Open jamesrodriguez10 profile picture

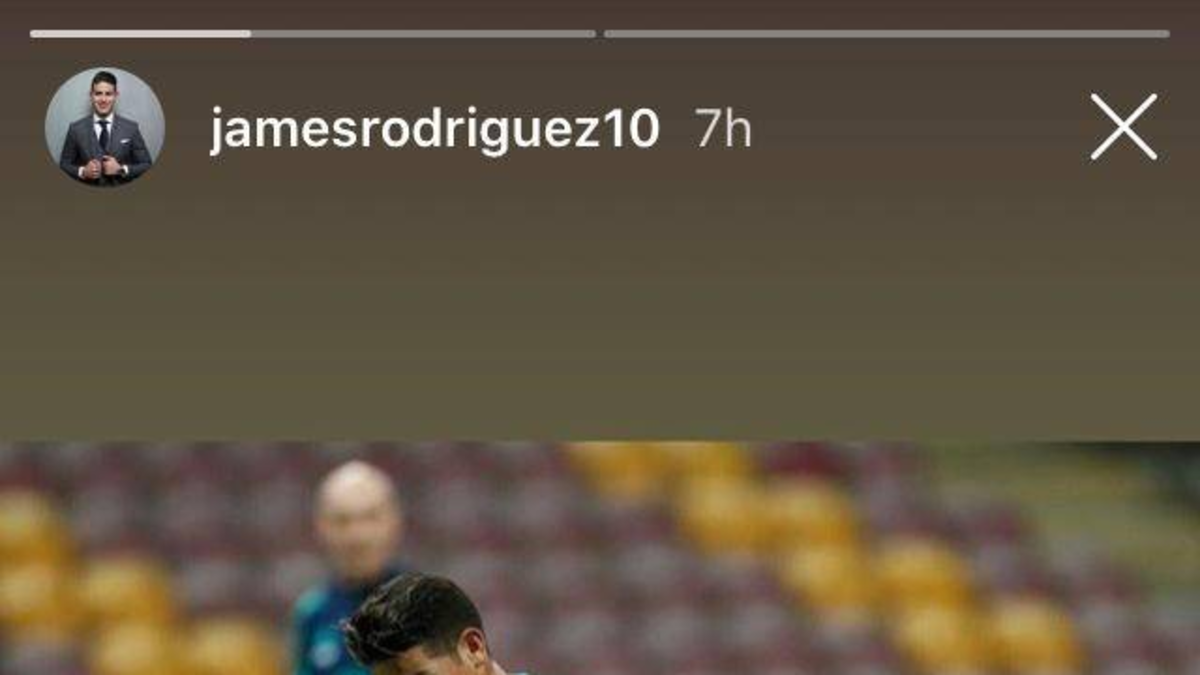(105, 127)
